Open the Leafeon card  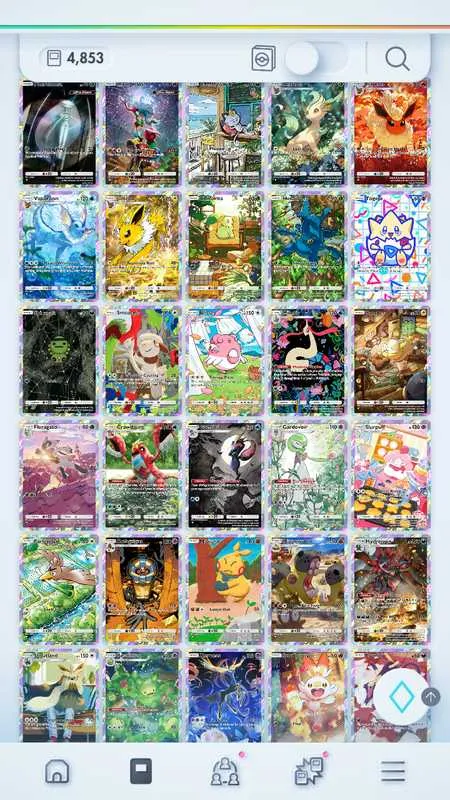[x=308, y=133]
